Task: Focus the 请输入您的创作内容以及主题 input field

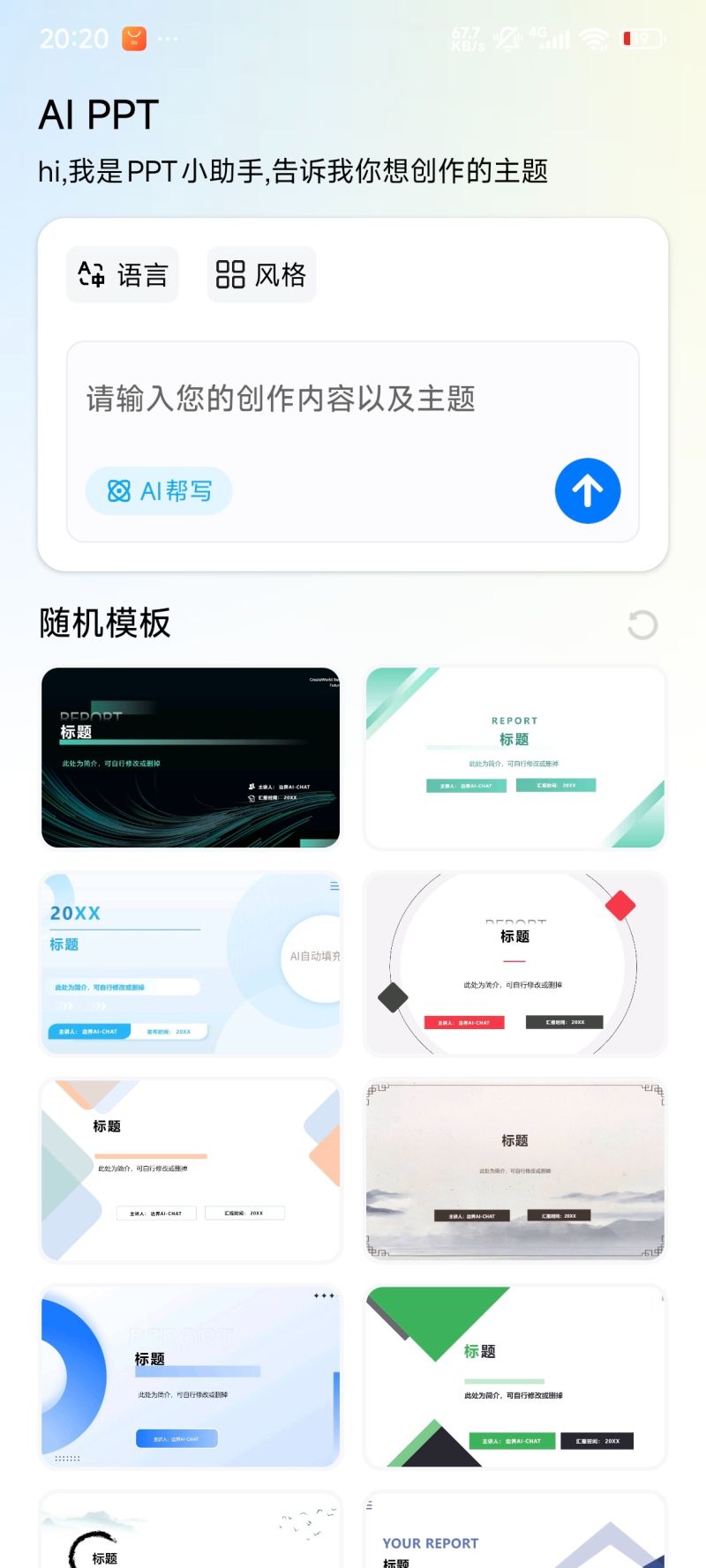Action: coord(353,399)
